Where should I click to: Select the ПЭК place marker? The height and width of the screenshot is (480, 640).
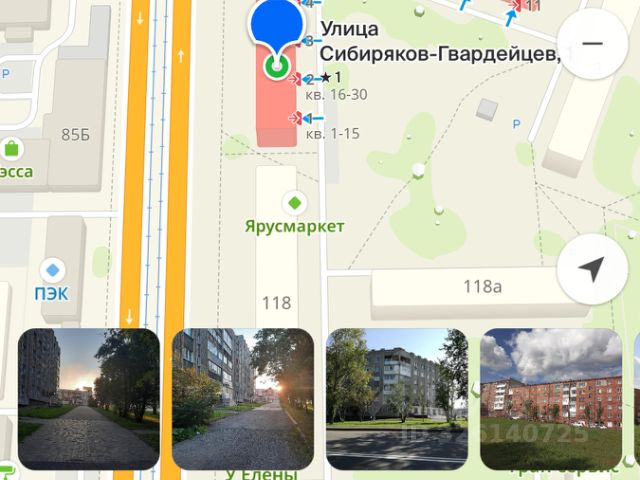(x=52, y=270)
